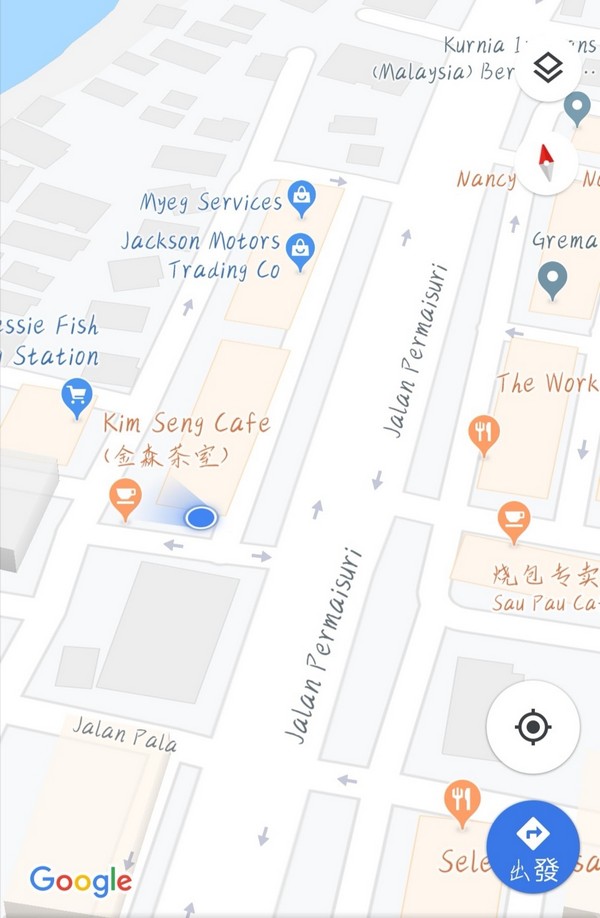Open the map layers selector

pyautogui.click(x=548, y=67)
